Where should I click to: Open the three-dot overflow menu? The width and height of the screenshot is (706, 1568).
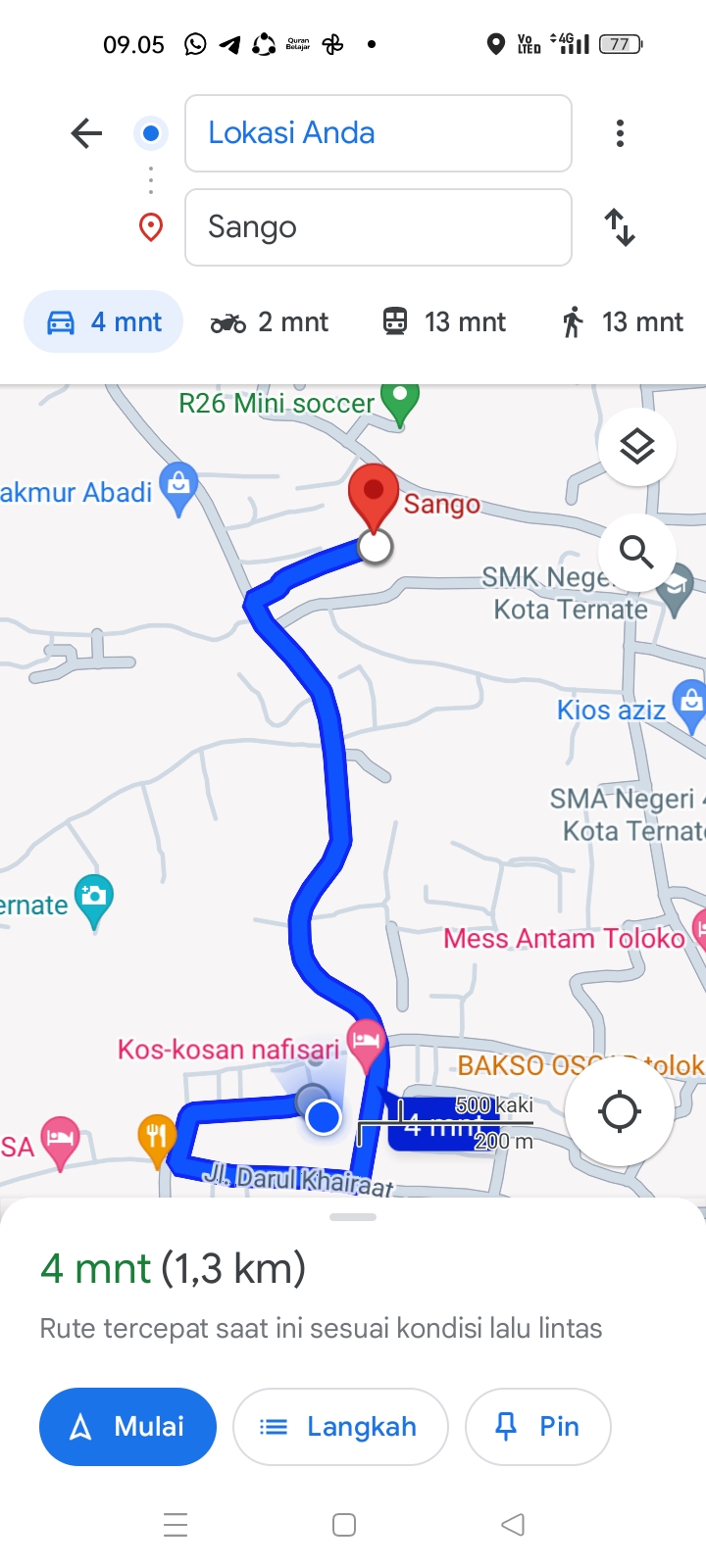(620, 133)
